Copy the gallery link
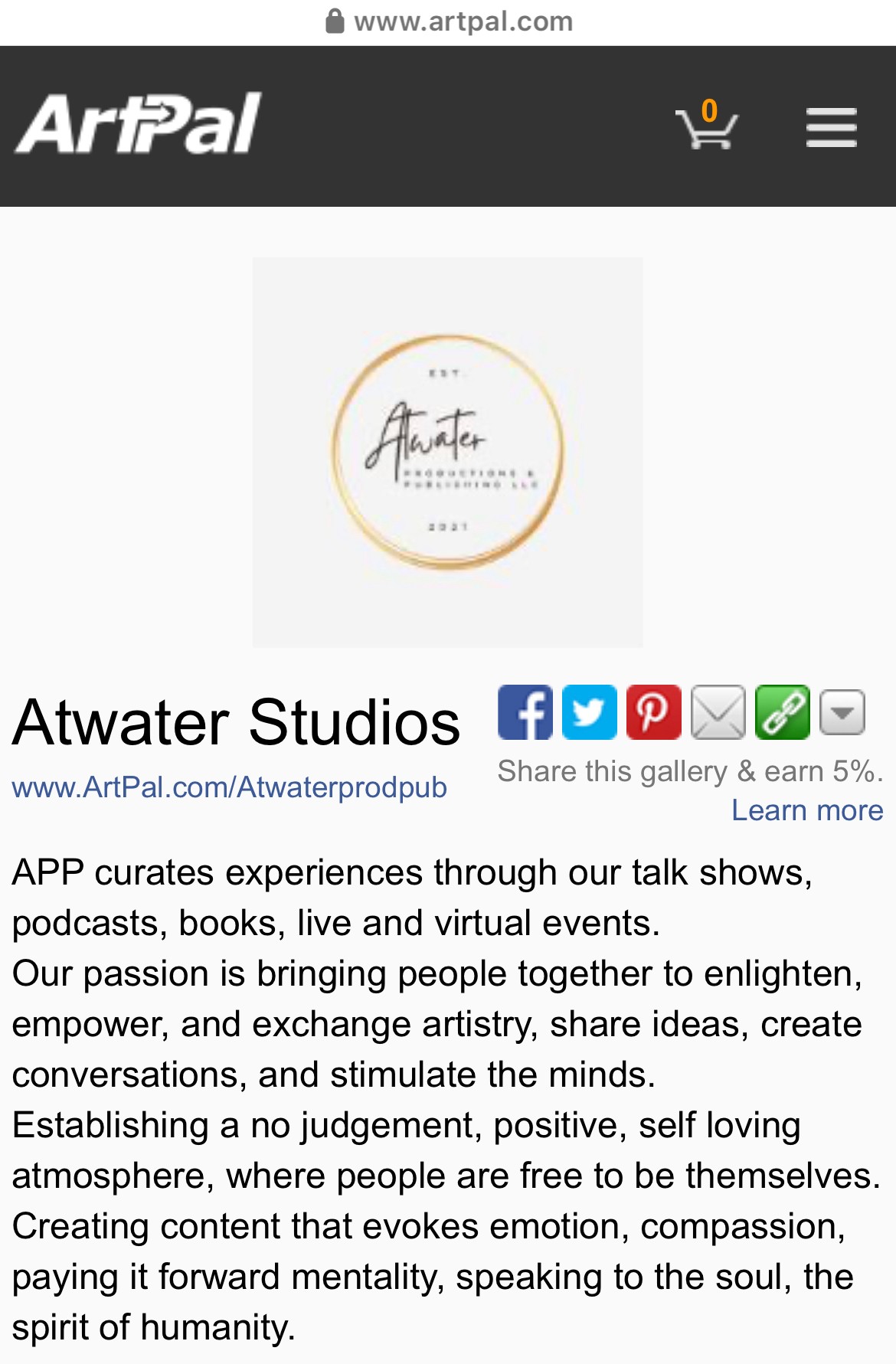Image resolution: width=896 pixels, height=1364 pixels. tap(782, 712)
